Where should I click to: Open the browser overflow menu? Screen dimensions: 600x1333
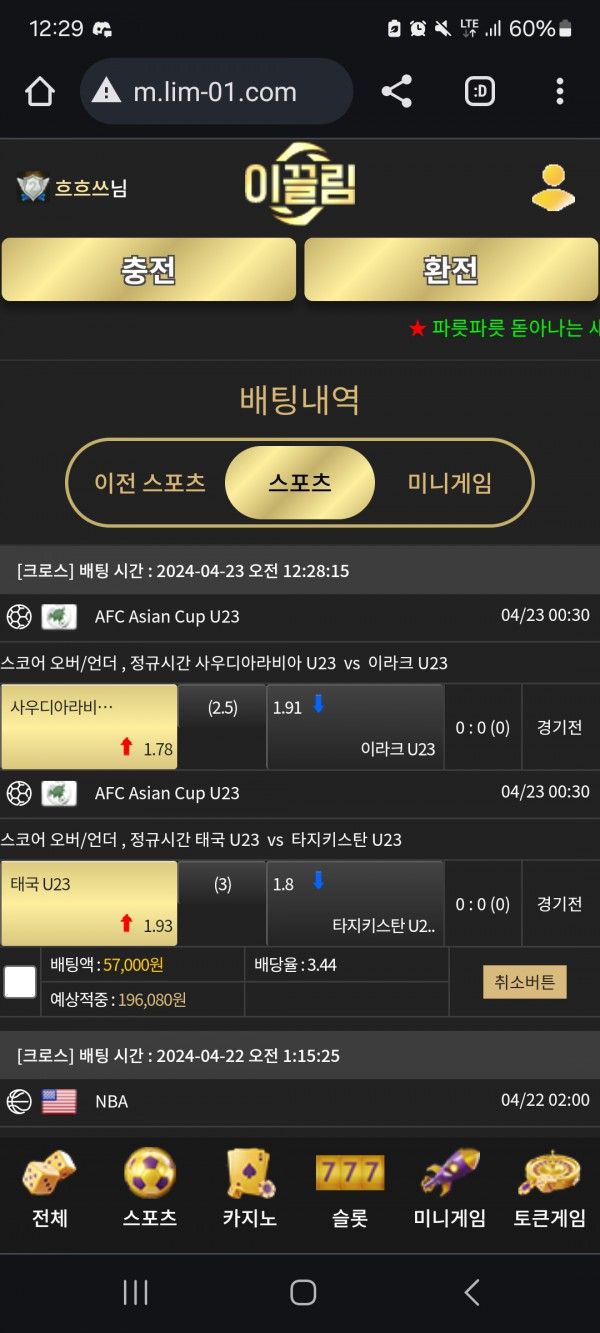coord(559,92)
